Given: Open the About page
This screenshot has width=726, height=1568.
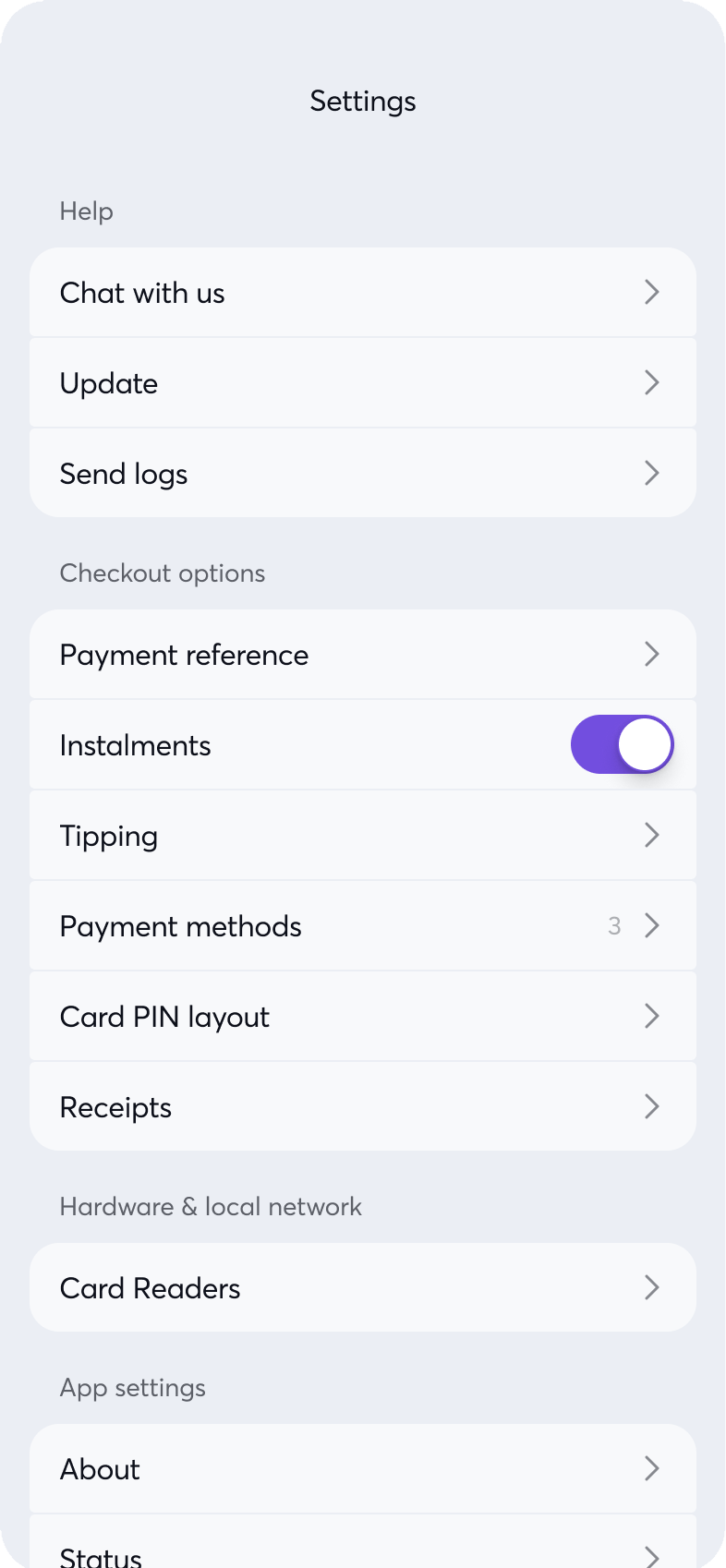Looking at the screenshot, I should [363, 1468].
